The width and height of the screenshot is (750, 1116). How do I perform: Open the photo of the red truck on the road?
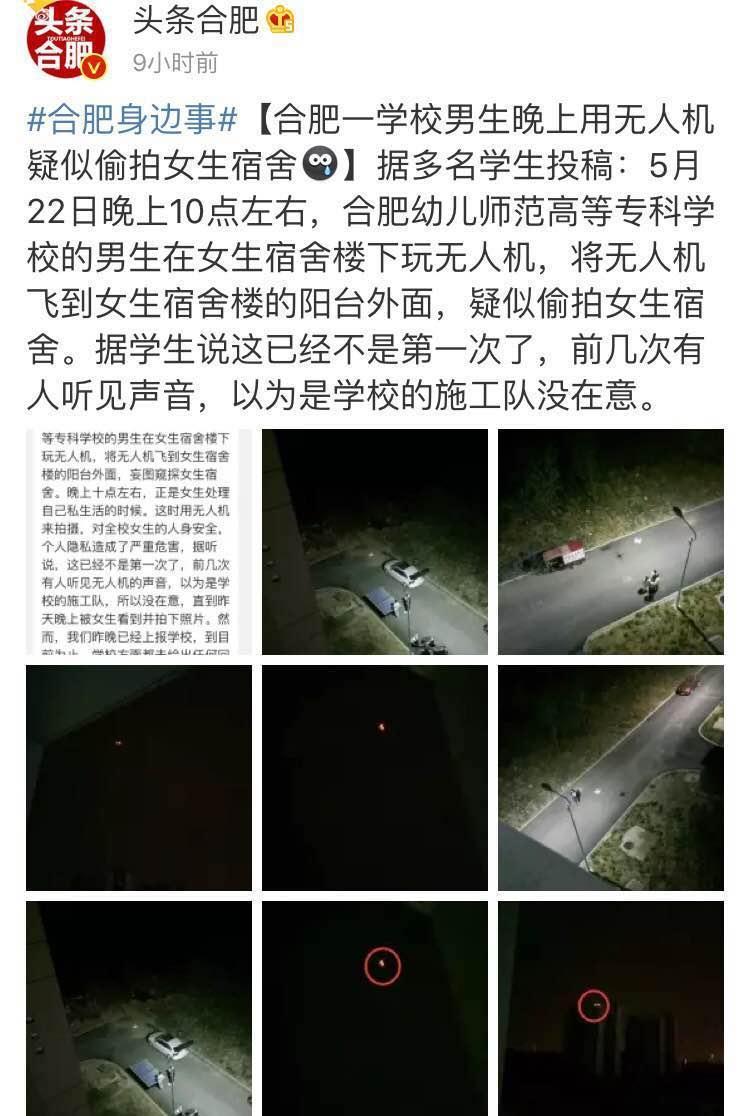[x=611, y=542]
